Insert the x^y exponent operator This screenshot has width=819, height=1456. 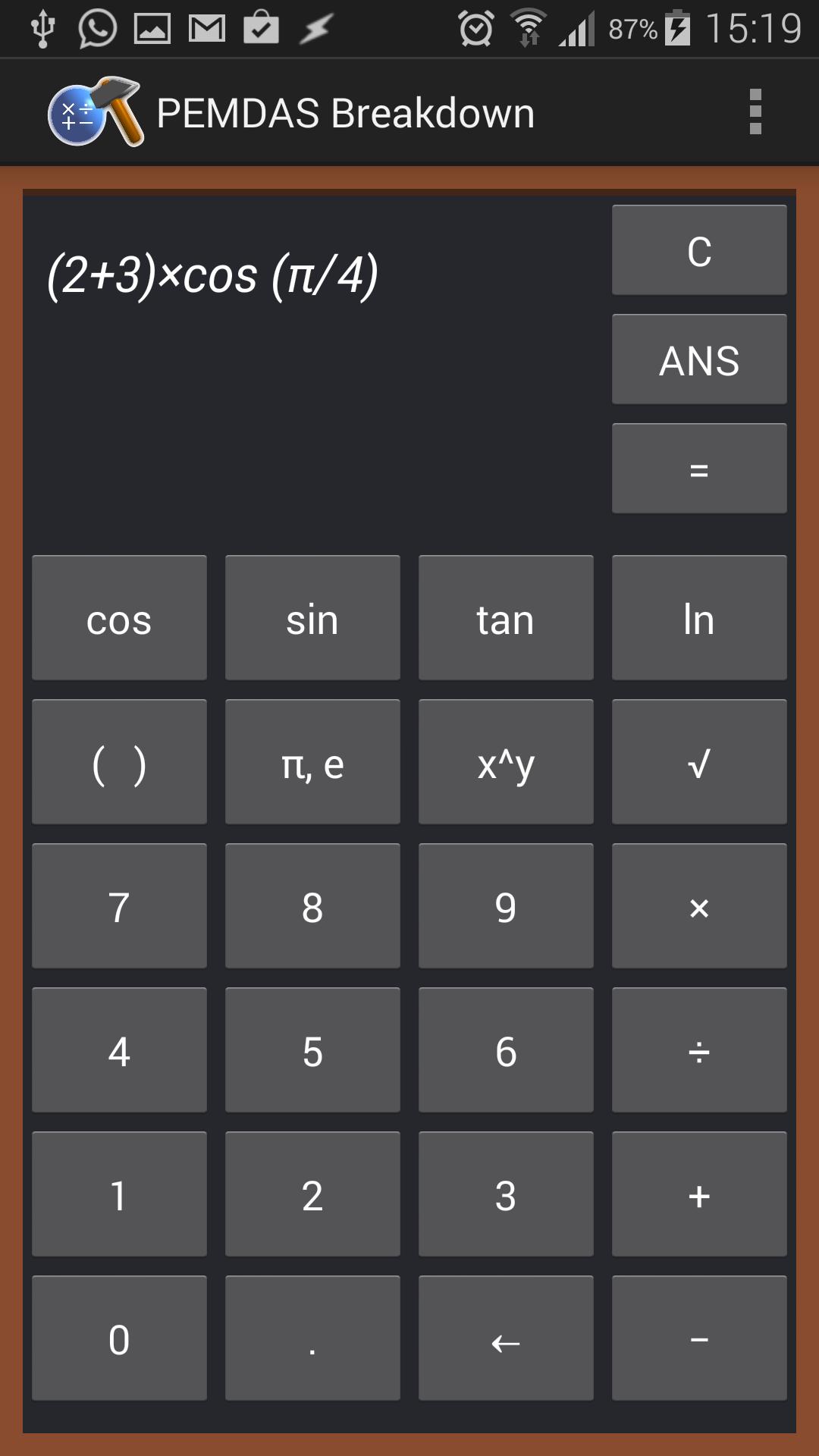506,762
